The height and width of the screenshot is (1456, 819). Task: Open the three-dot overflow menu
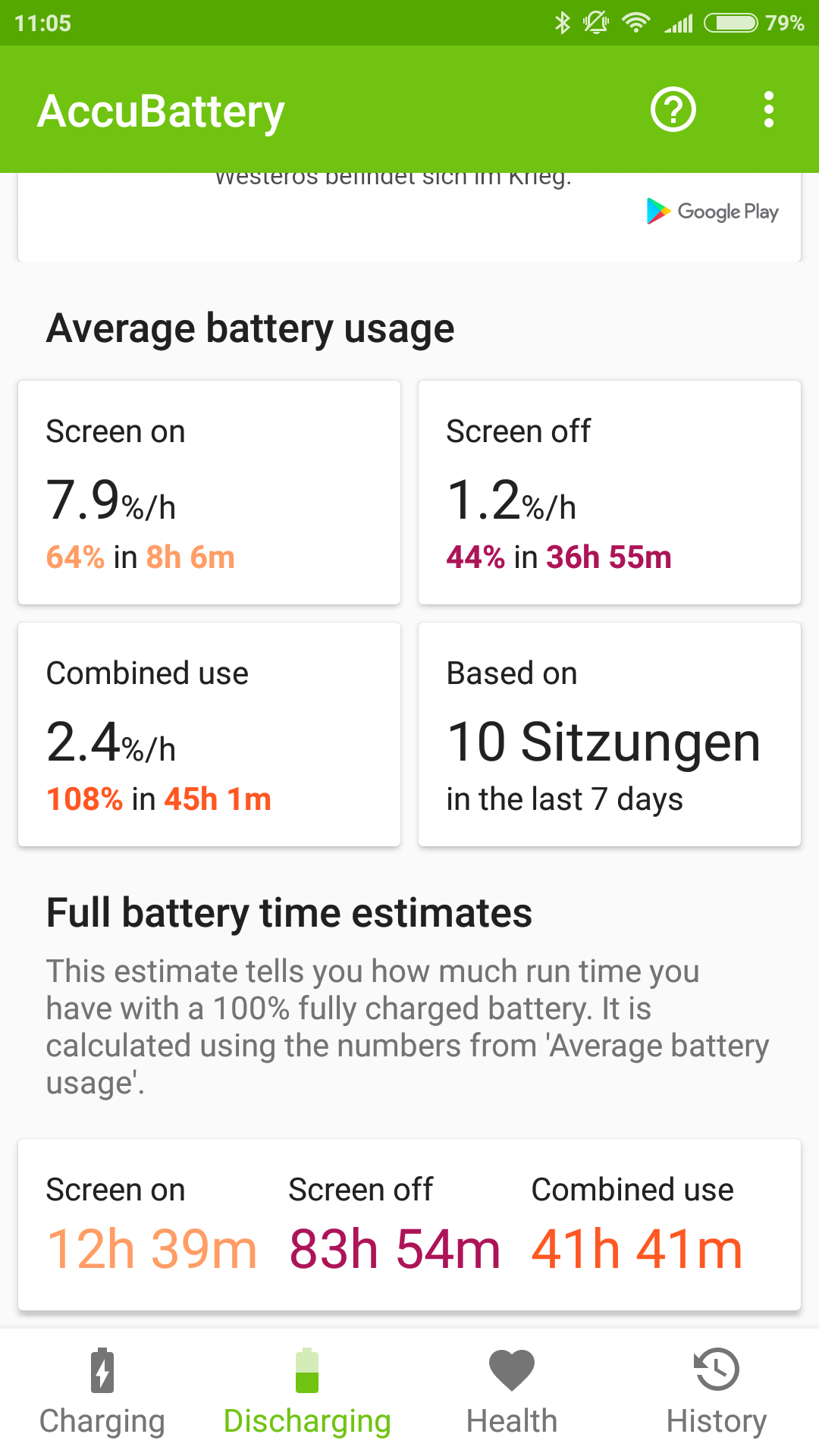(769, 110)
